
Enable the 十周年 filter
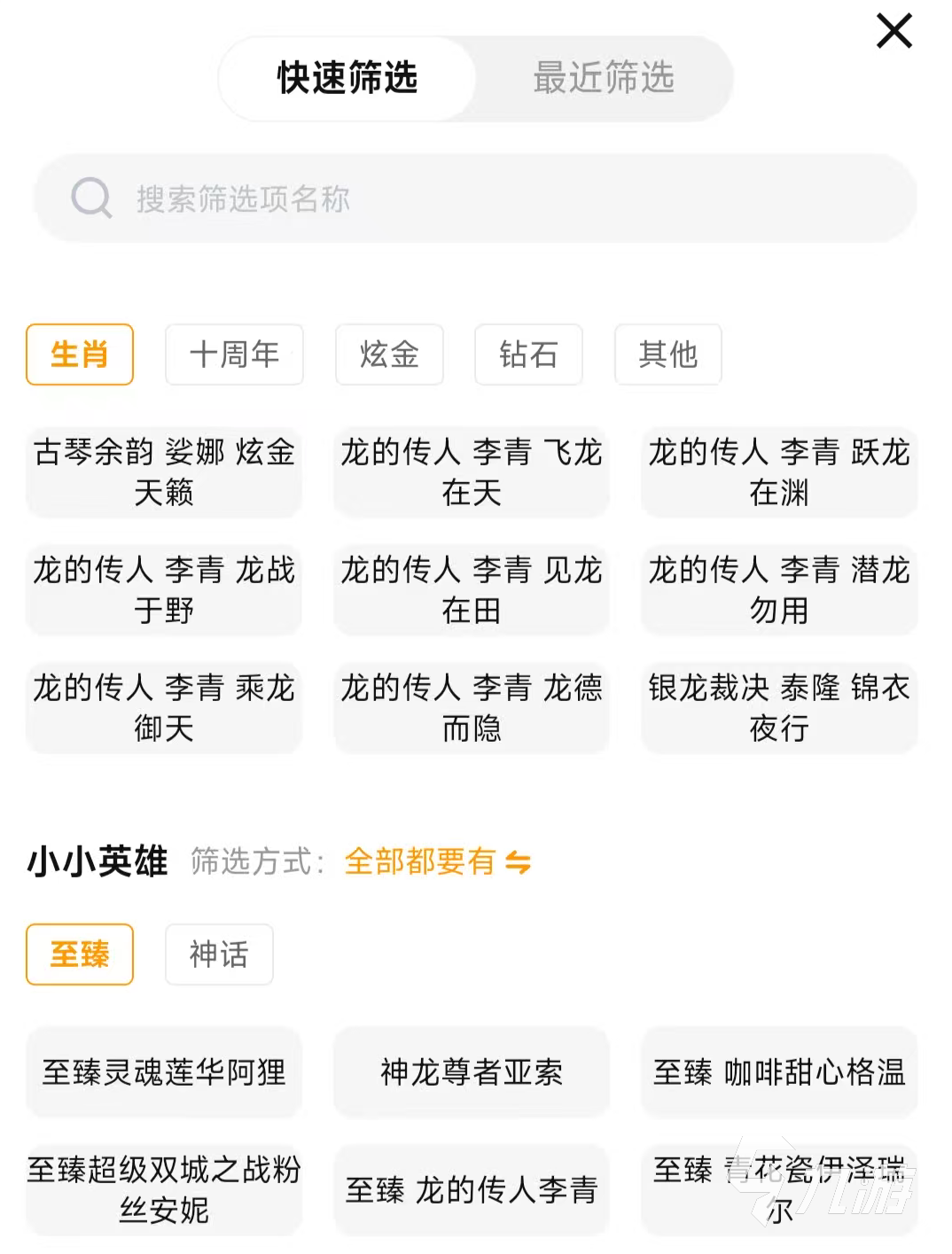pyautogui.click(x=234, y=354)
